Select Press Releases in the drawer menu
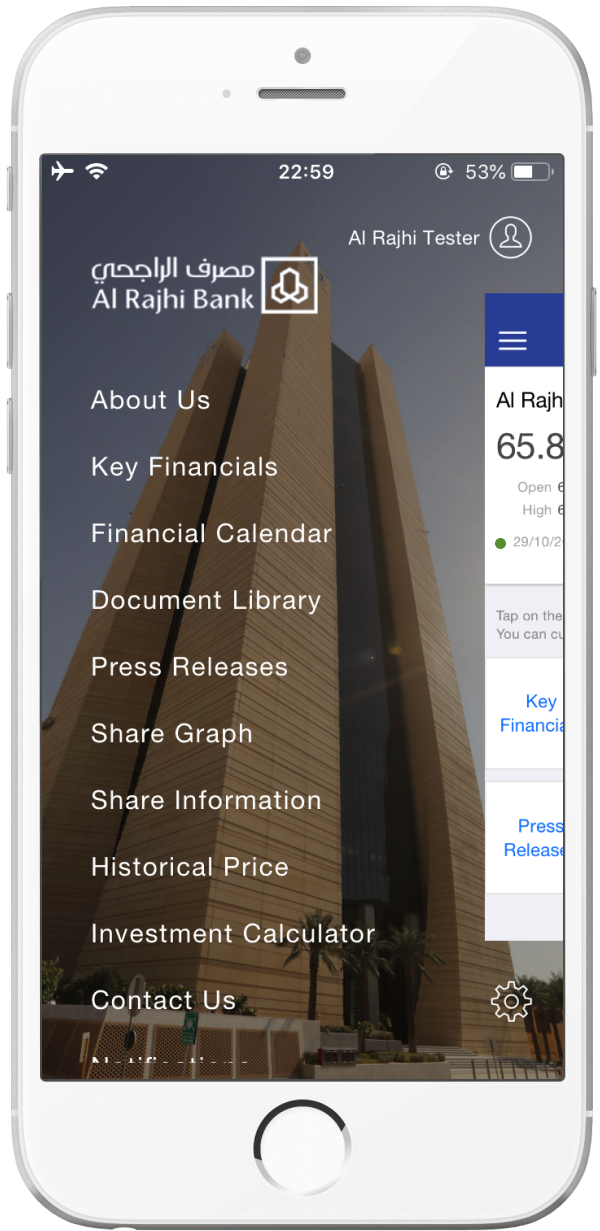600x1231 pixels. click(189, 667)
